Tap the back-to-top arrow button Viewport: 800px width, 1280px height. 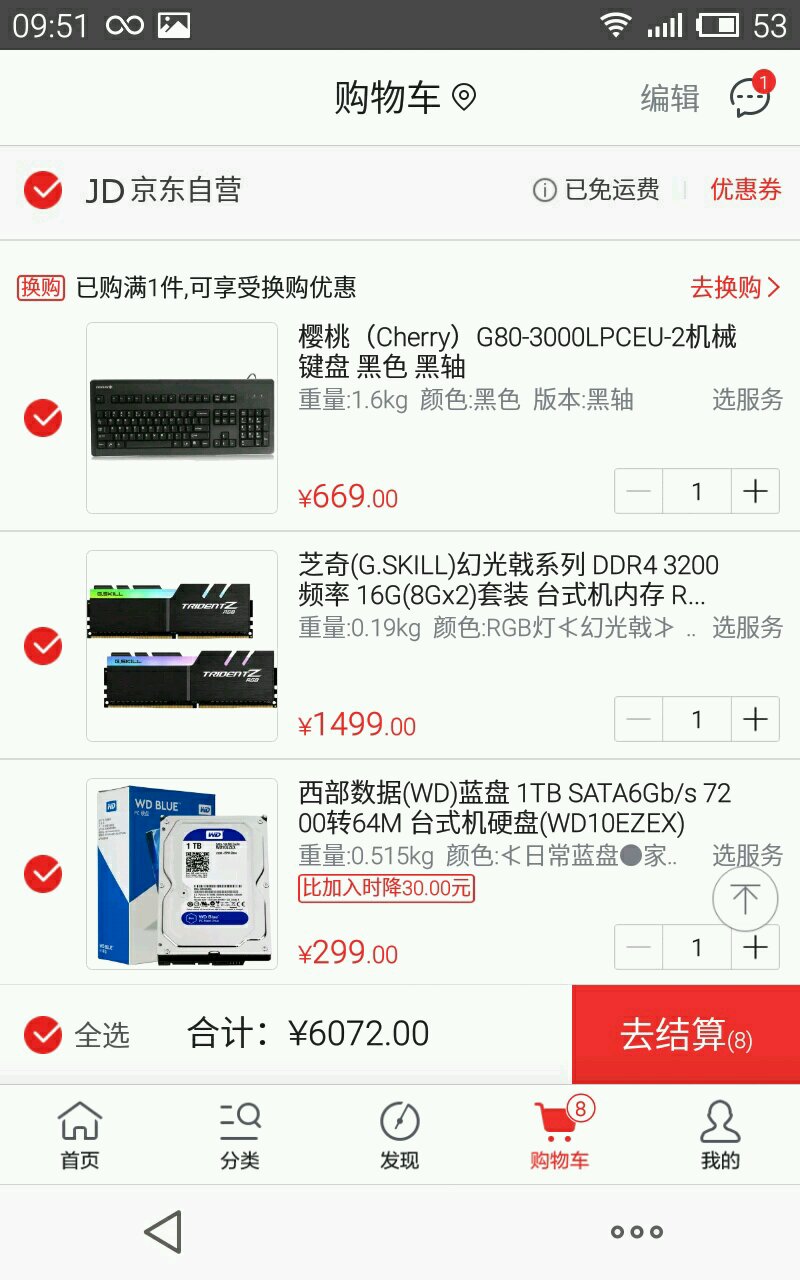click(745, 899)
